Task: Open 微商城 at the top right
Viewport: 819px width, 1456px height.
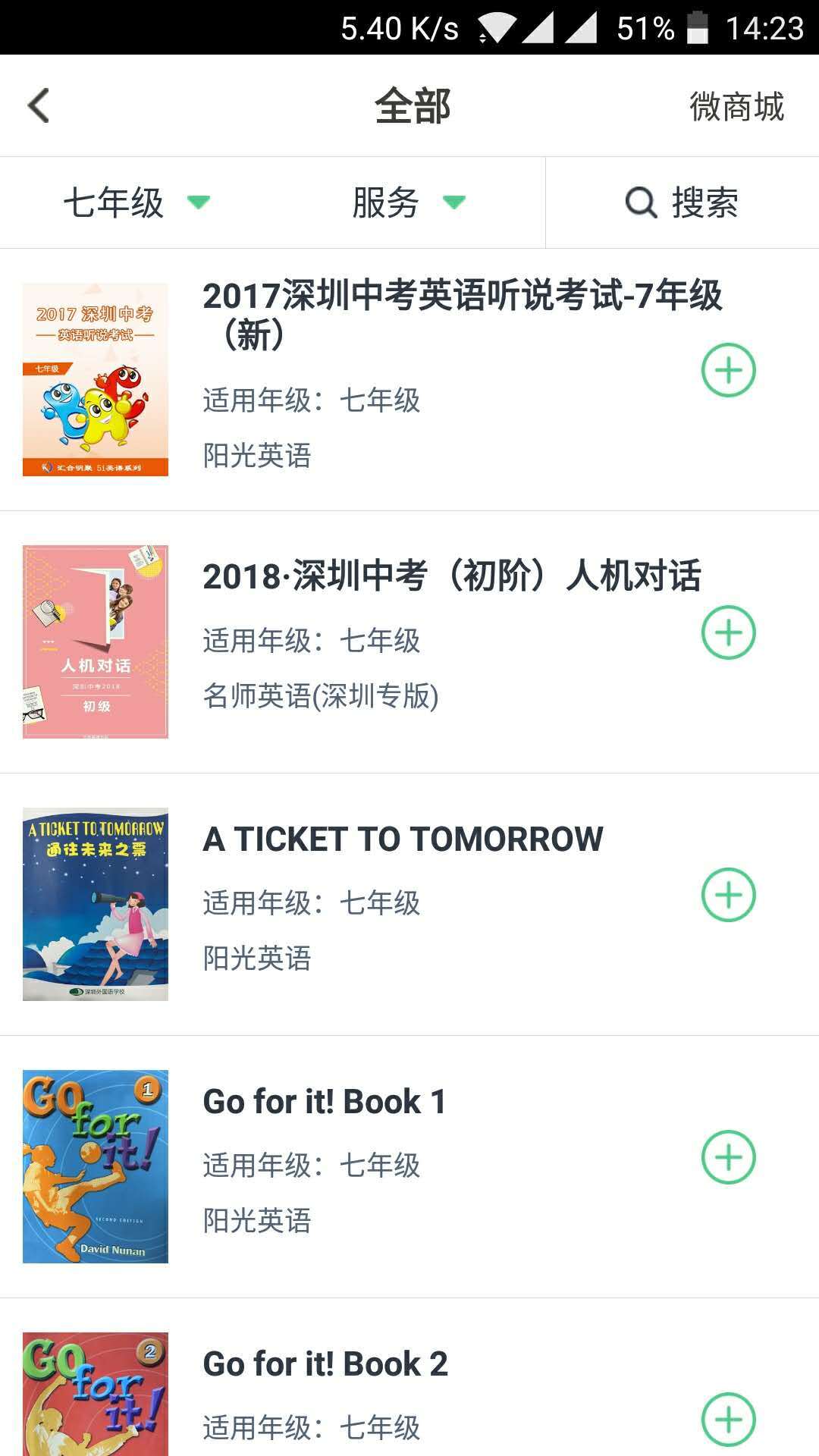Action: click(x=737, y=106)
